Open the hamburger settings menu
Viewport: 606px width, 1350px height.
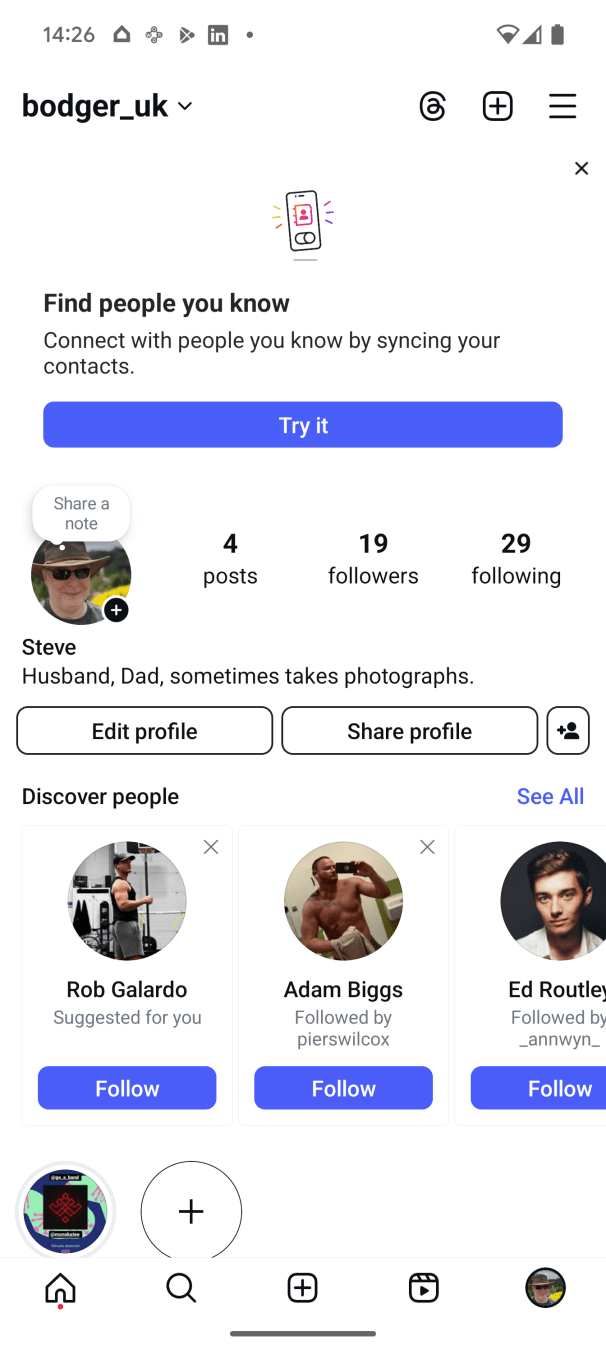(562, 106)
